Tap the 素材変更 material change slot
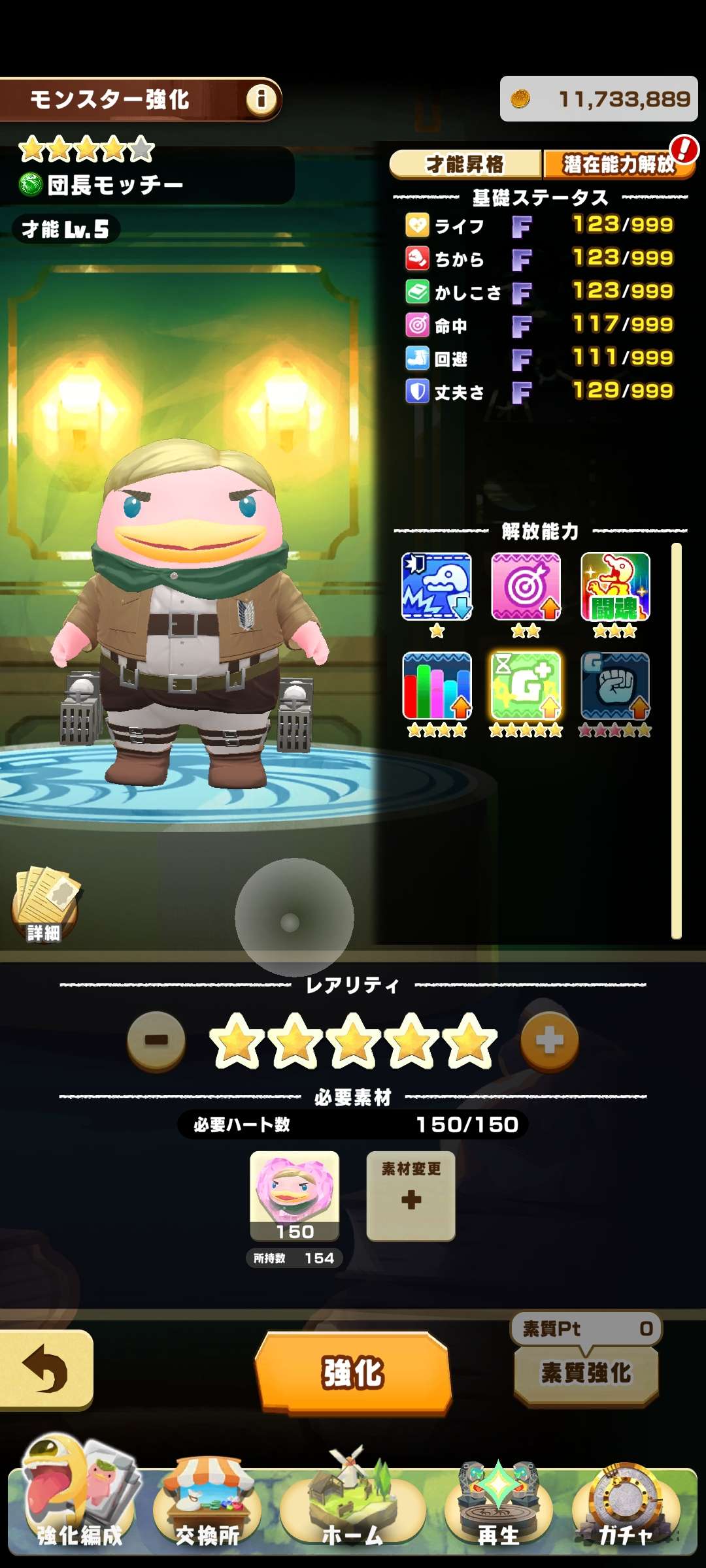This screenshot has height=1568, width=706. 411,1196
